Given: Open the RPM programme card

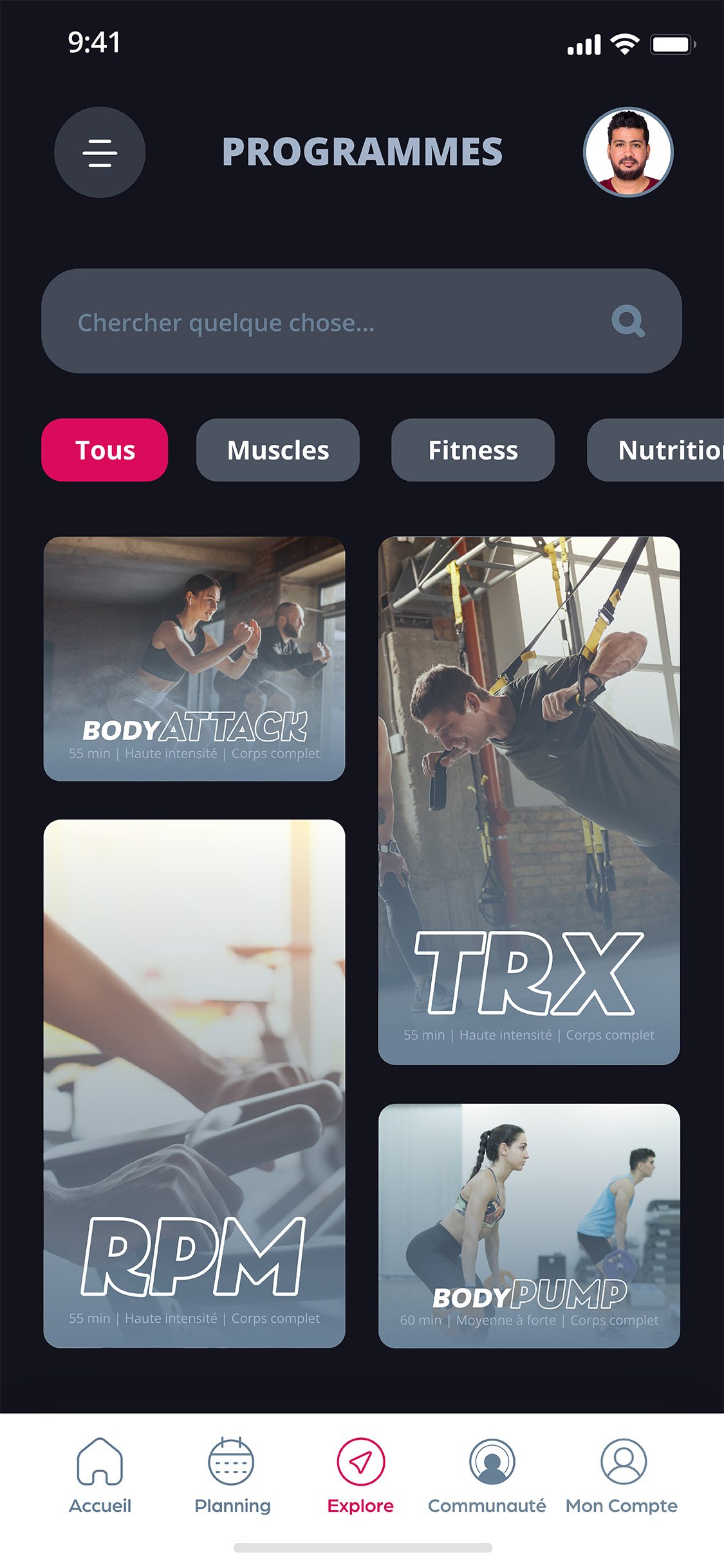Looking at the screenshot, I should tap(194, 1083).
